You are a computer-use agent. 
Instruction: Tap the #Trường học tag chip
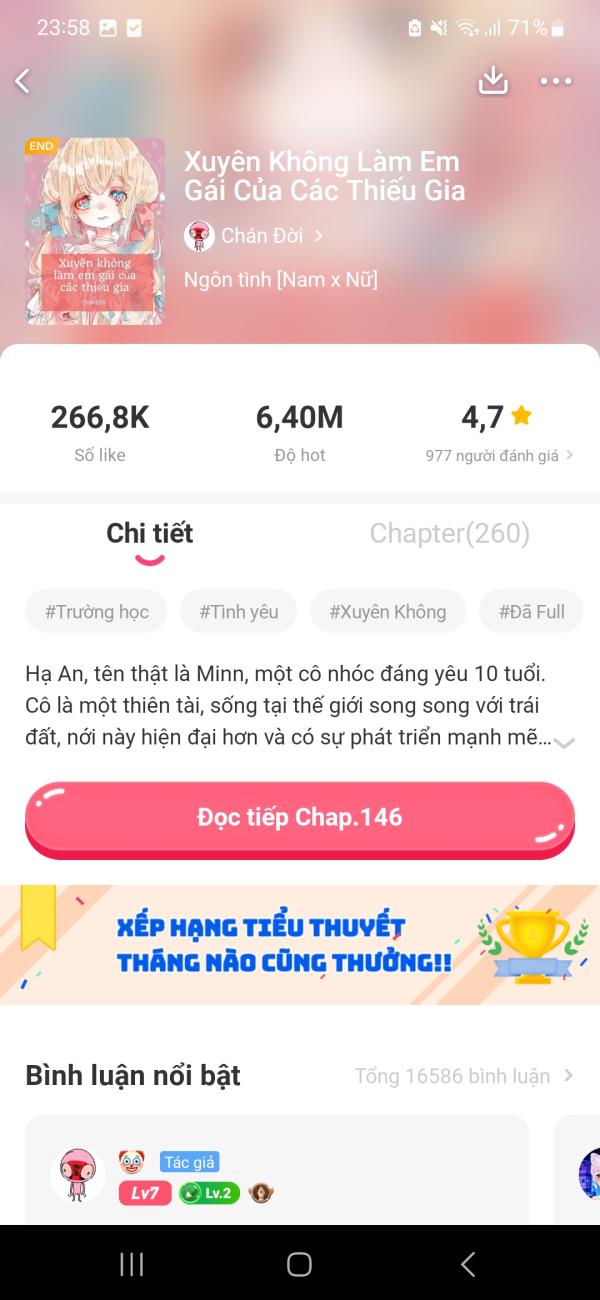click(x=97, y=611)
